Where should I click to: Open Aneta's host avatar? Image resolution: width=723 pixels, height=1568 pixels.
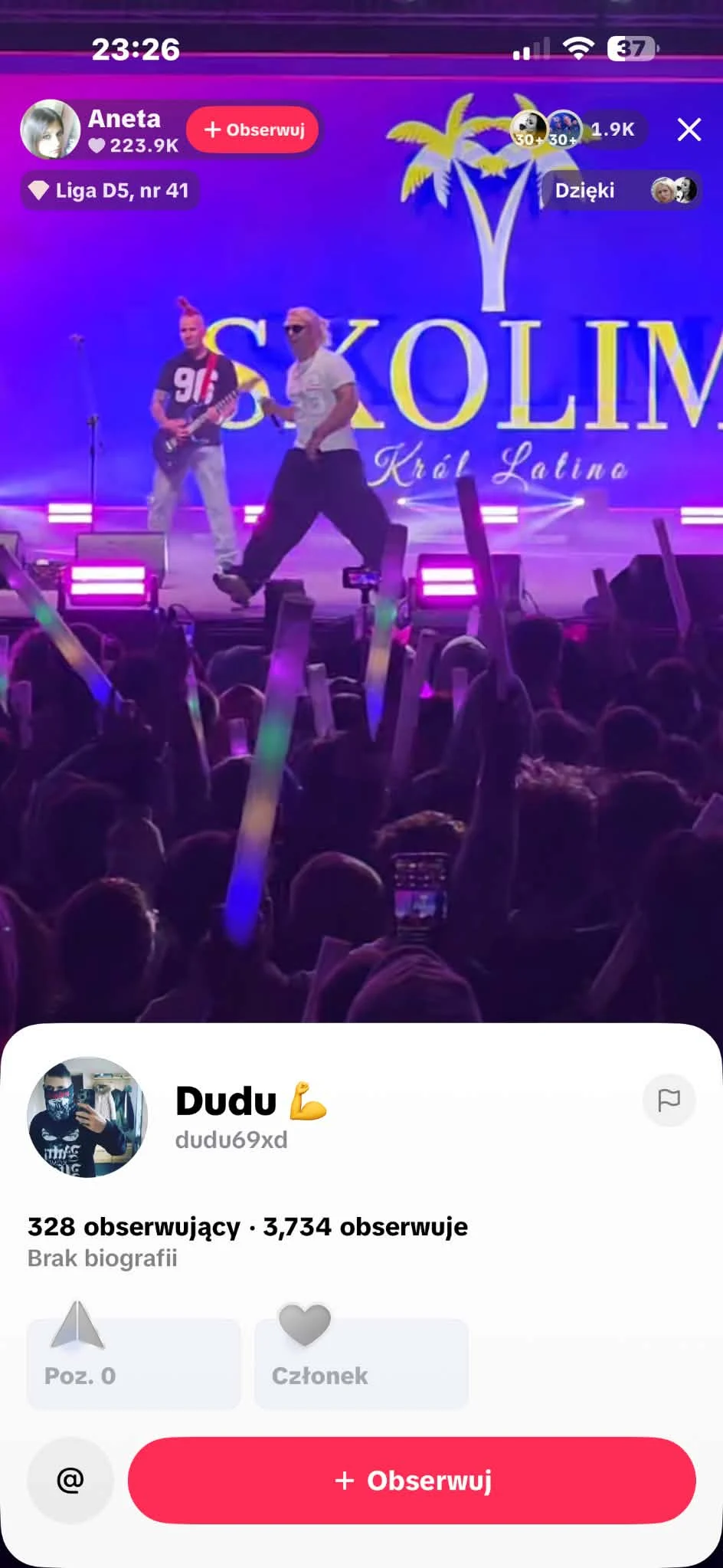tap(51, 130)
